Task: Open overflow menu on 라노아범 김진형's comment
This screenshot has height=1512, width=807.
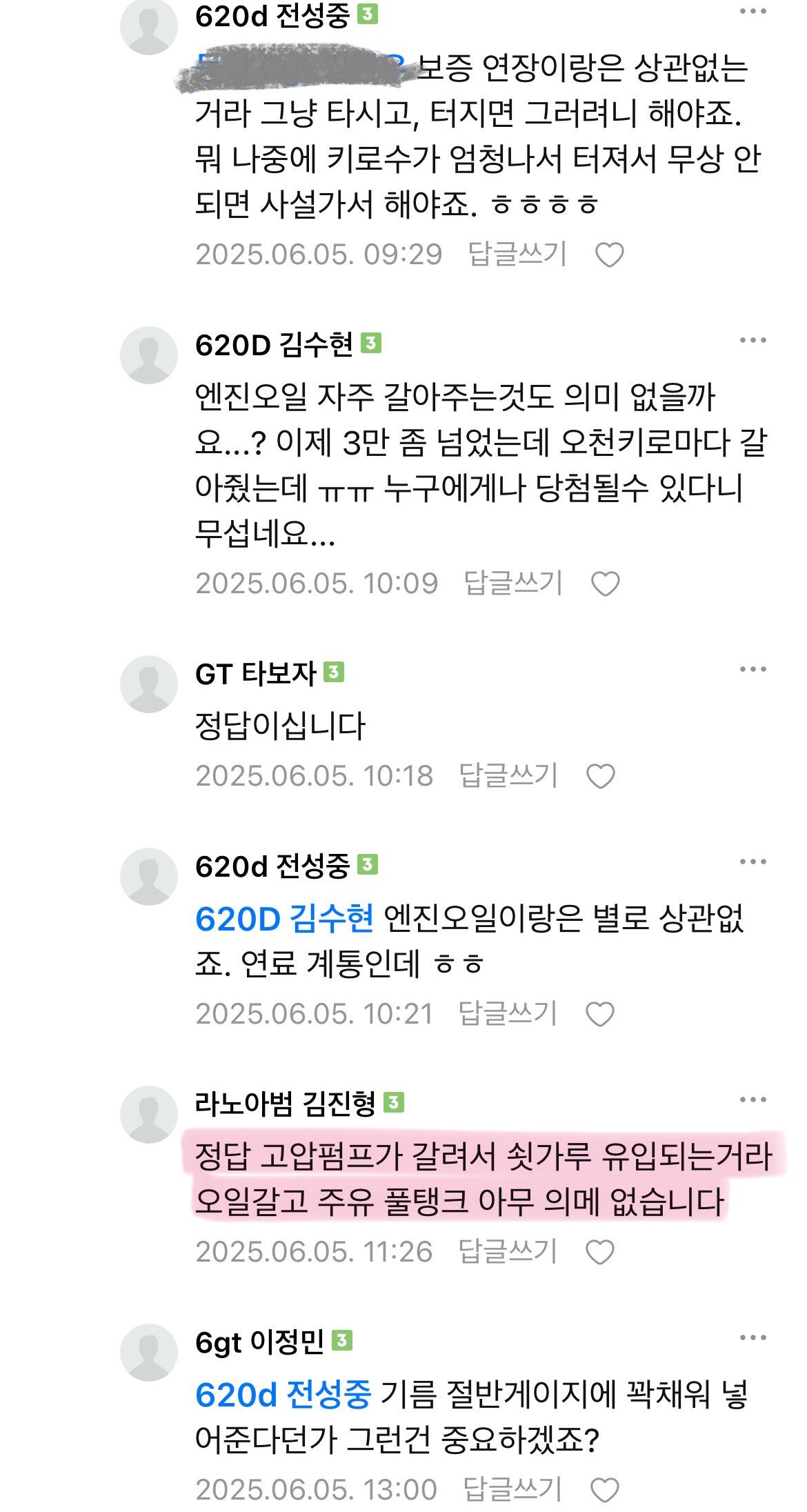Action: pyautogui.click(x=753, y=1100)
